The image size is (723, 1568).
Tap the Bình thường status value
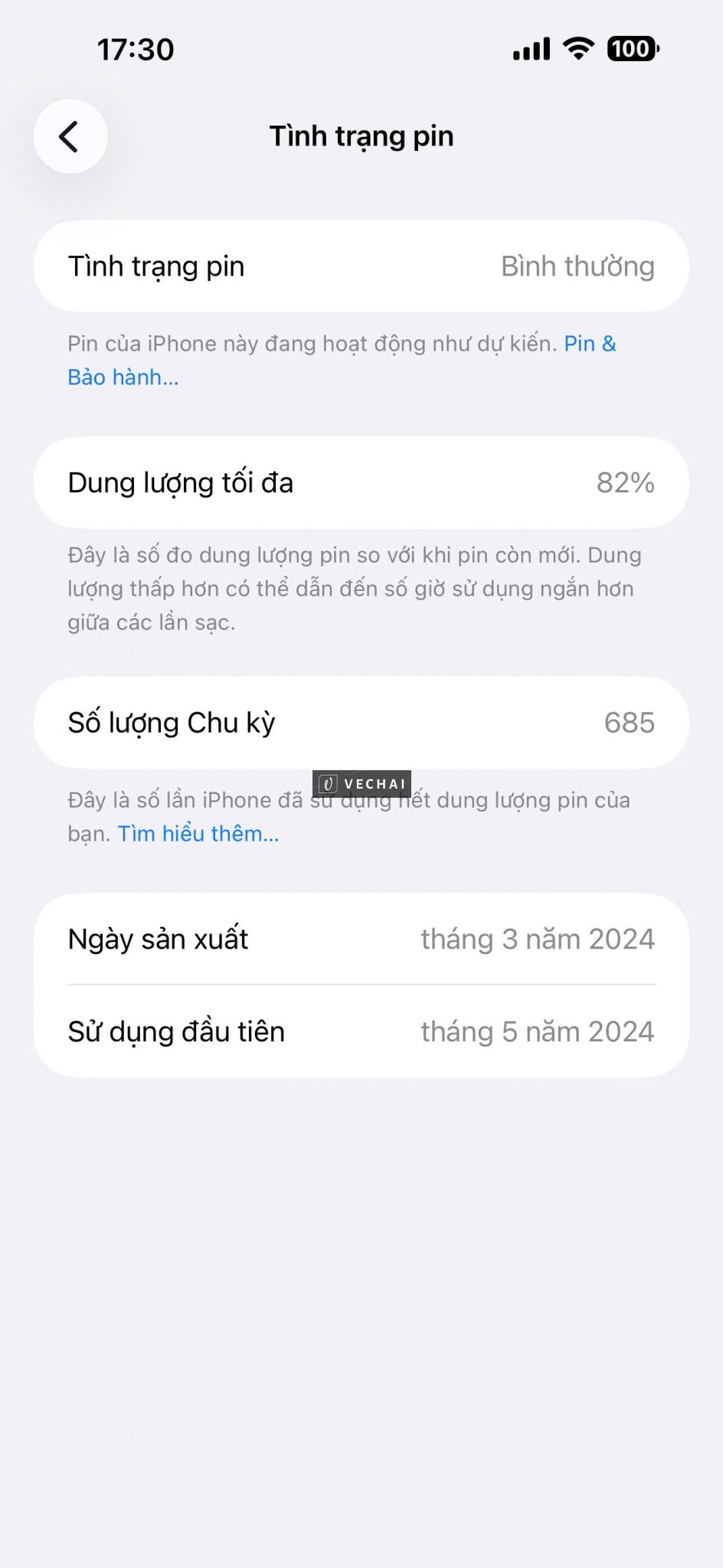click(x=577, y=266)
